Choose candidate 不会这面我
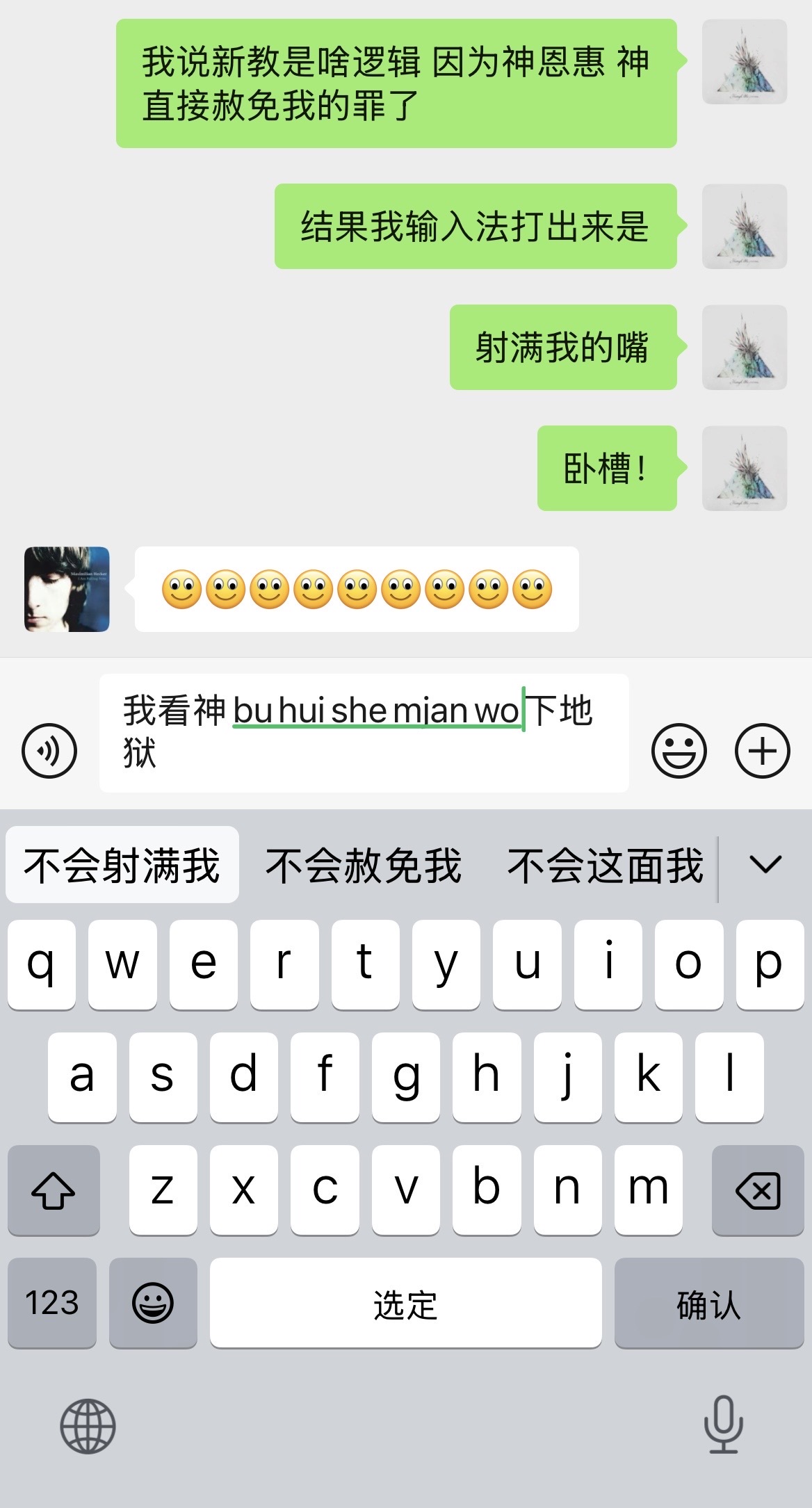The width and height of the screenshot is (812, 1508). click(x=606, y=866)
